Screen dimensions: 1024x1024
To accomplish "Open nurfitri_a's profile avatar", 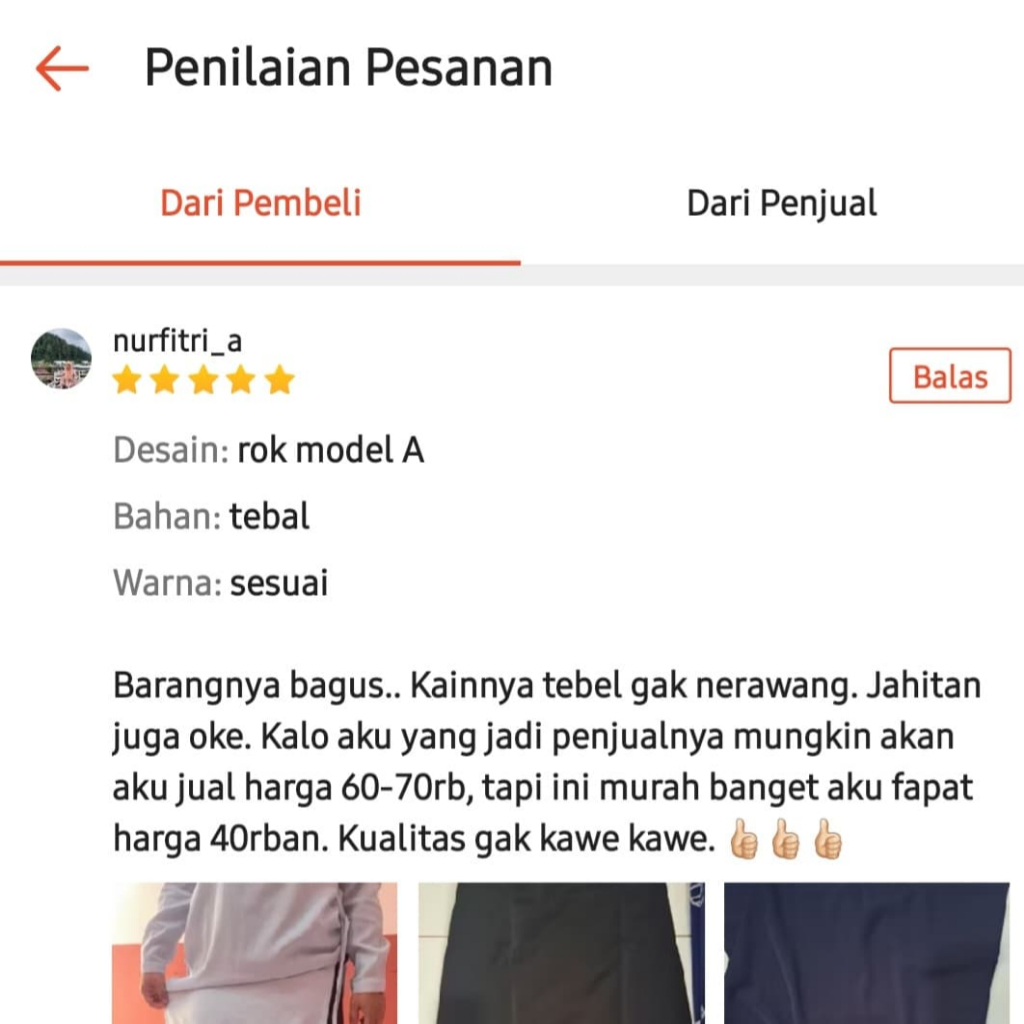I will click(61, 358).
